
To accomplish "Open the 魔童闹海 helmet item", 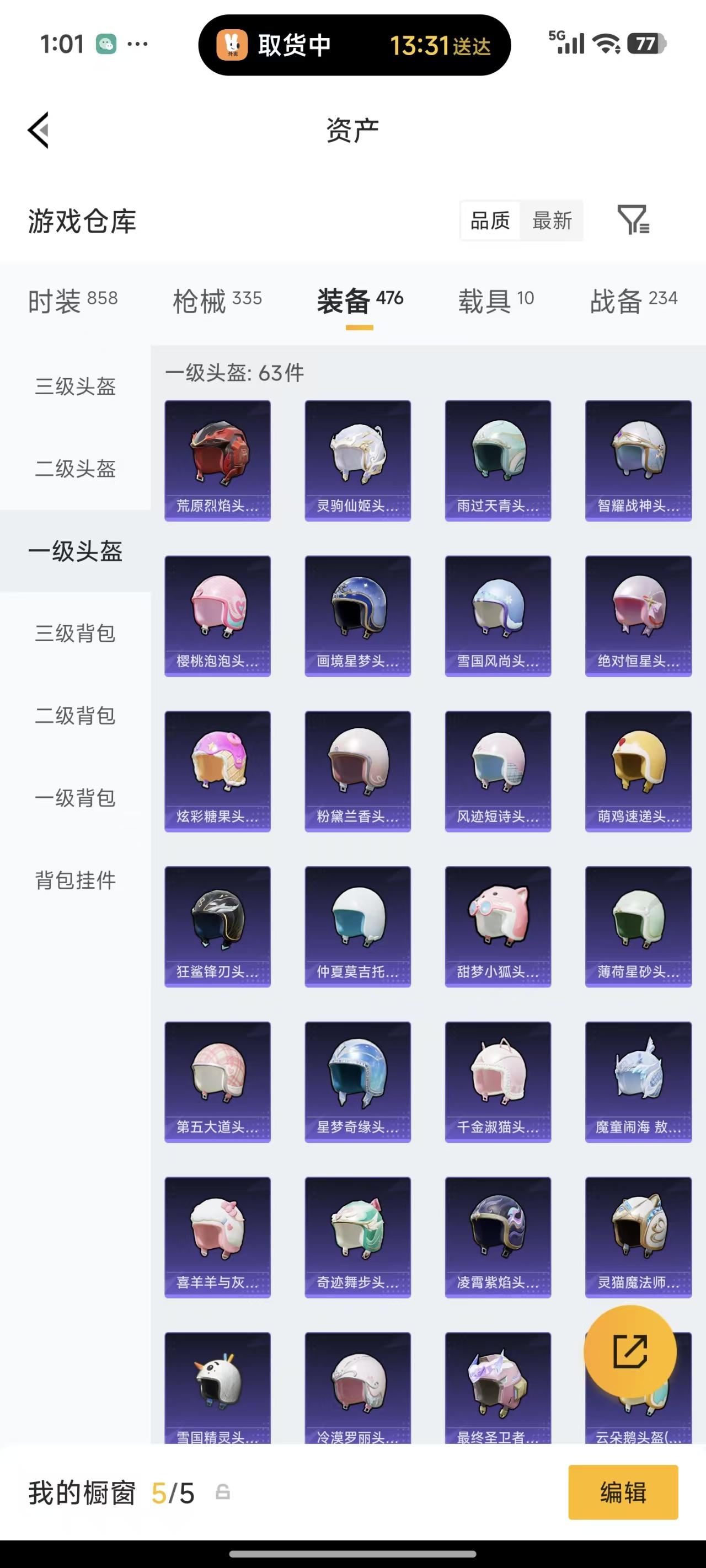I will tap(638, 1081).
